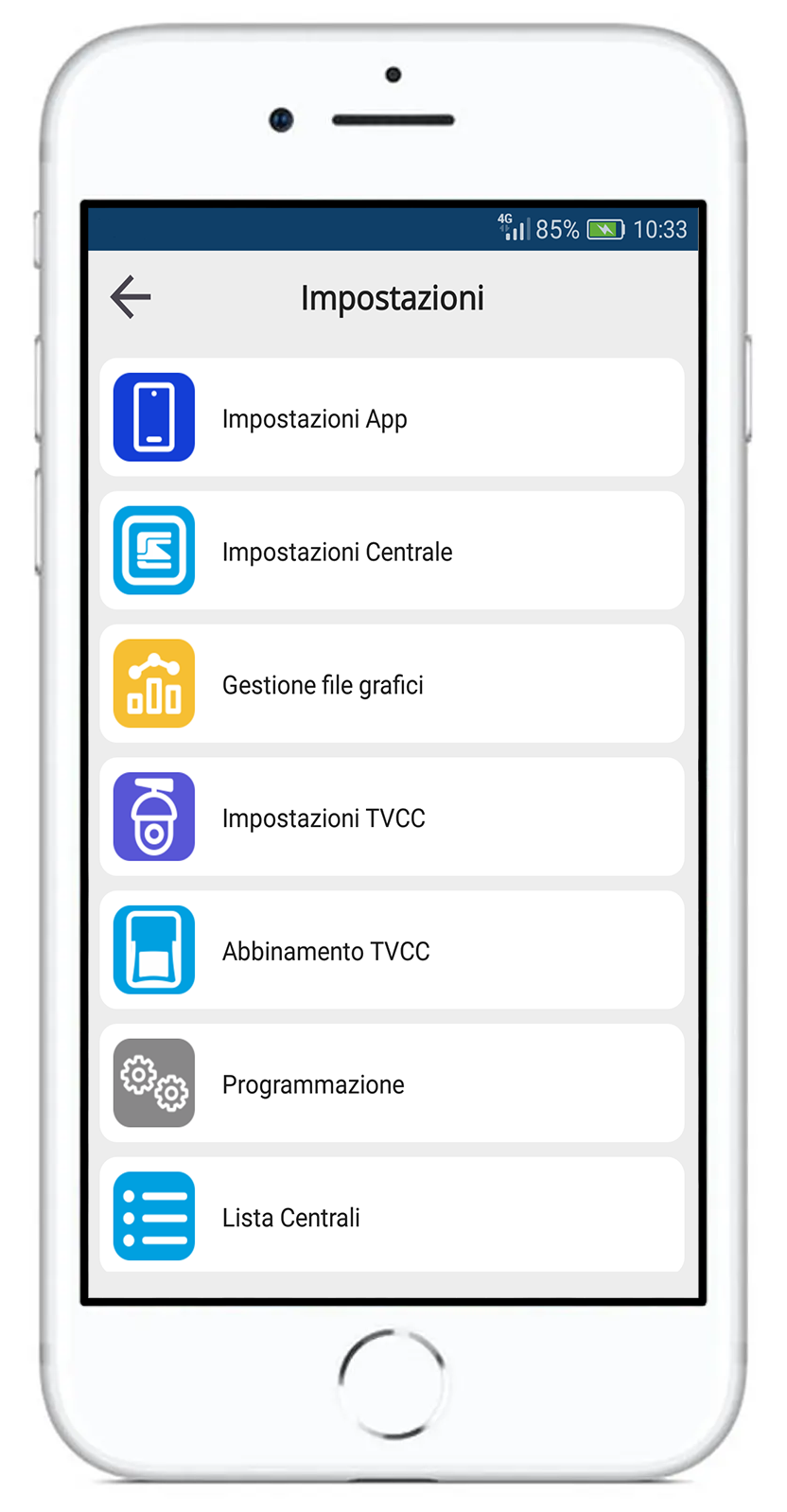Open Impostazioni Centrale
This screenshot has height=1512, width=787.
(x=392, y=551)
